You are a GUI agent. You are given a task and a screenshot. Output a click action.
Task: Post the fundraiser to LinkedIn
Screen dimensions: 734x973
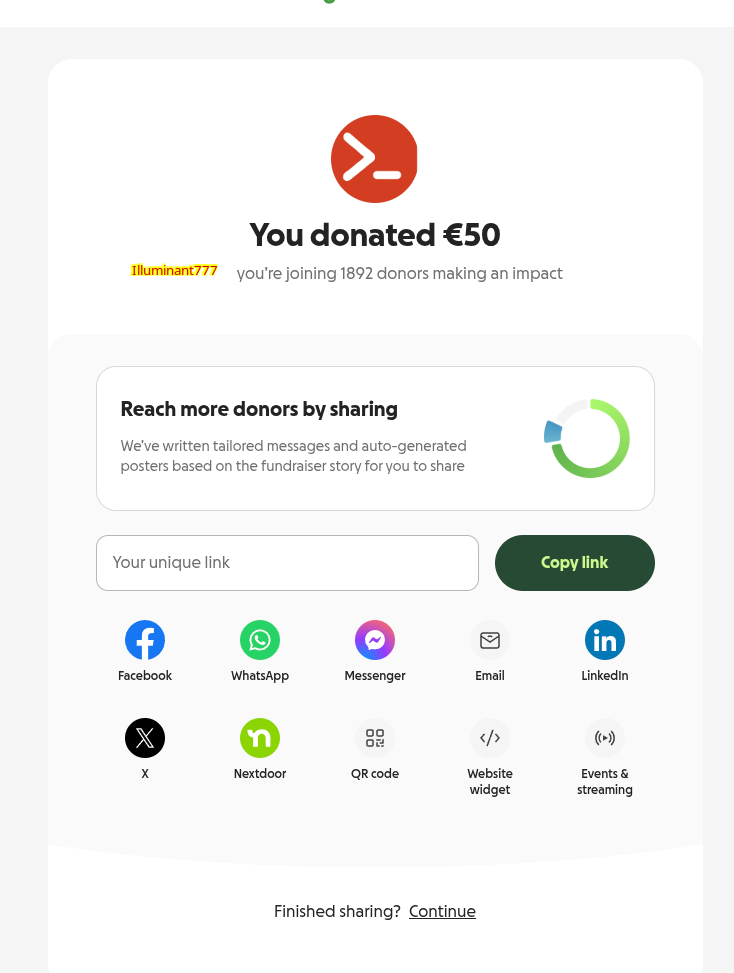[x=605, y=640]
